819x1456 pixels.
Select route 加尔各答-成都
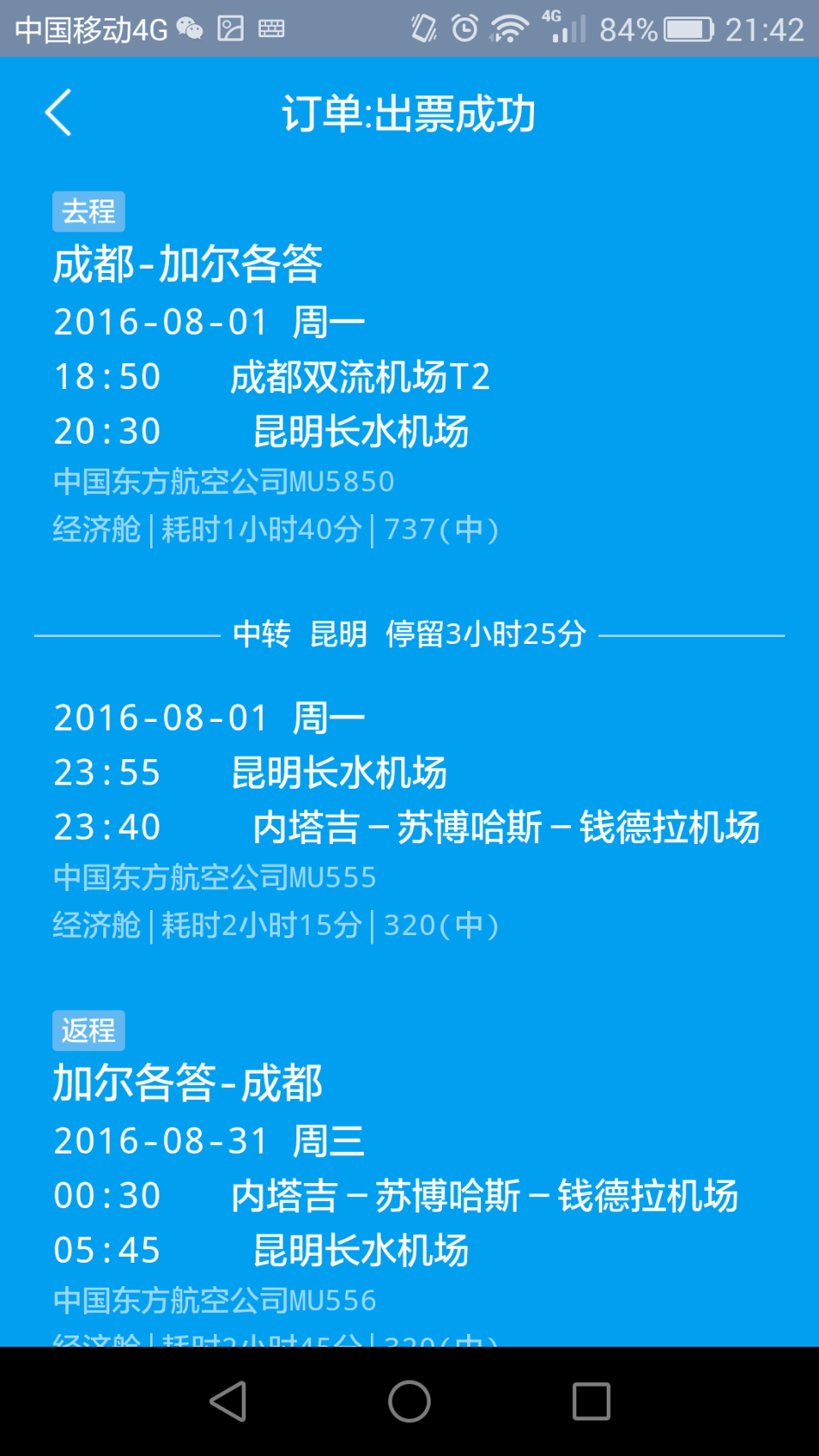pyautogui.click(x=187, y=1082)
